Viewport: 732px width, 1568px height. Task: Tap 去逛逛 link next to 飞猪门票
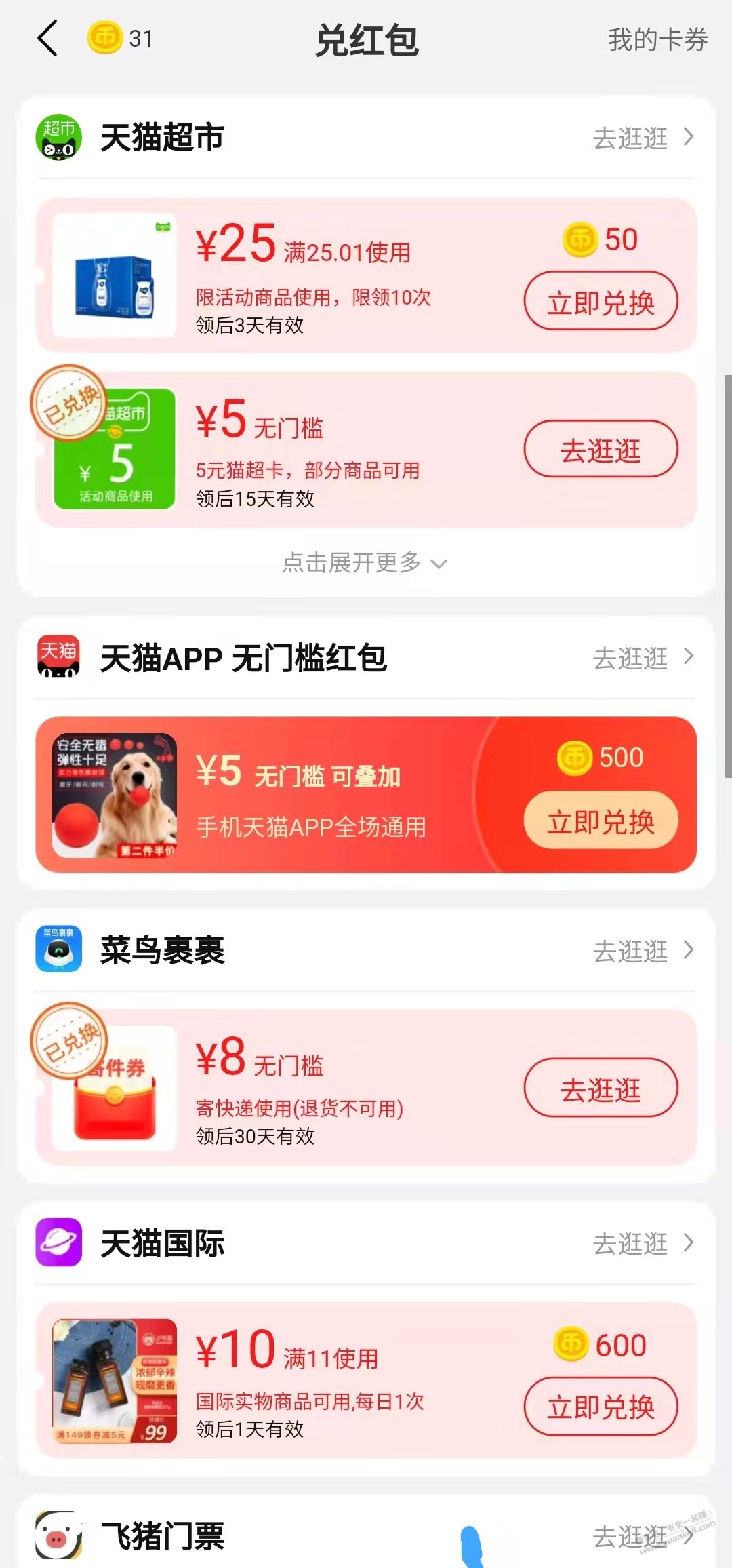[643, 1537]
